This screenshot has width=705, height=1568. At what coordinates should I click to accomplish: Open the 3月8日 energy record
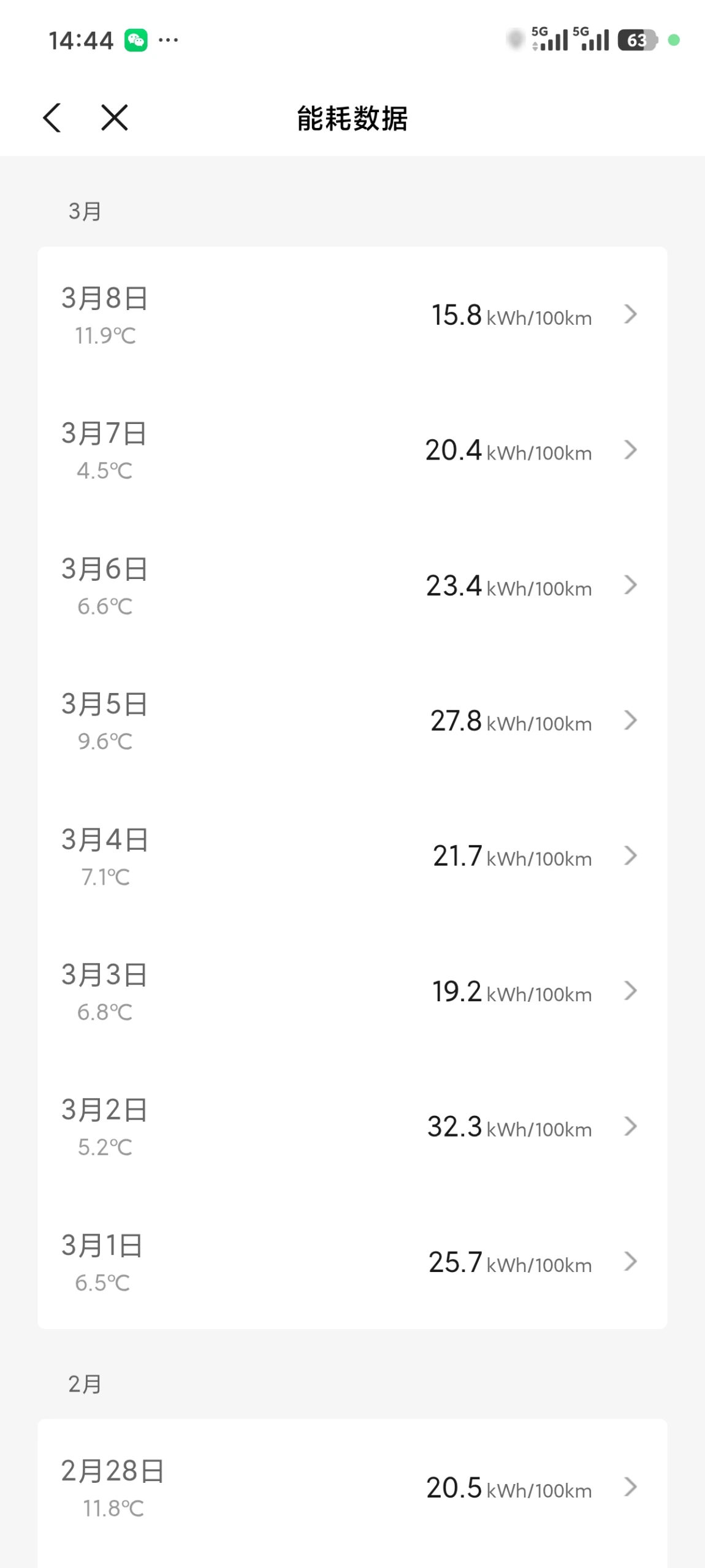point(352,315)
